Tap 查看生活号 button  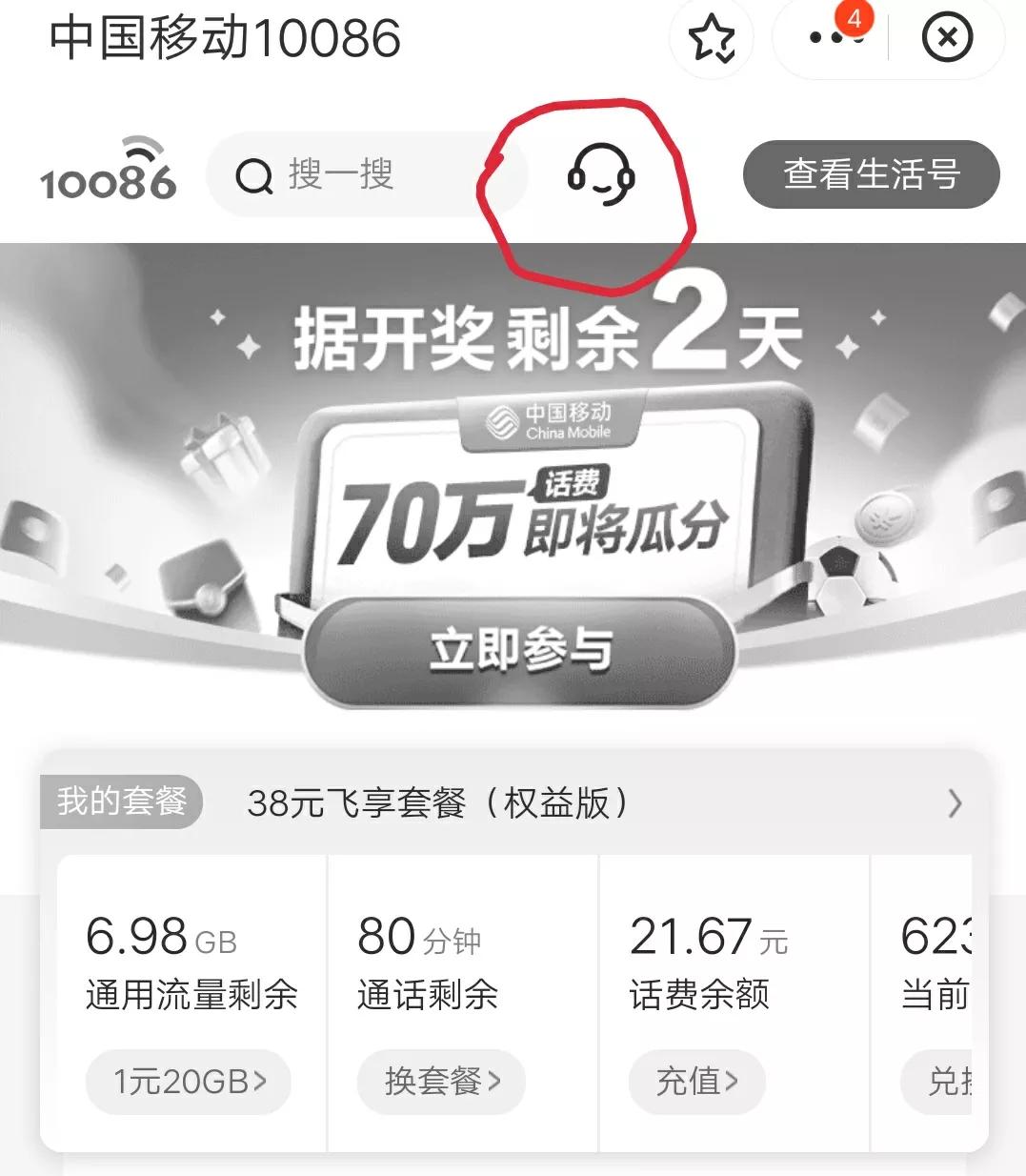[x=871, y=174]
